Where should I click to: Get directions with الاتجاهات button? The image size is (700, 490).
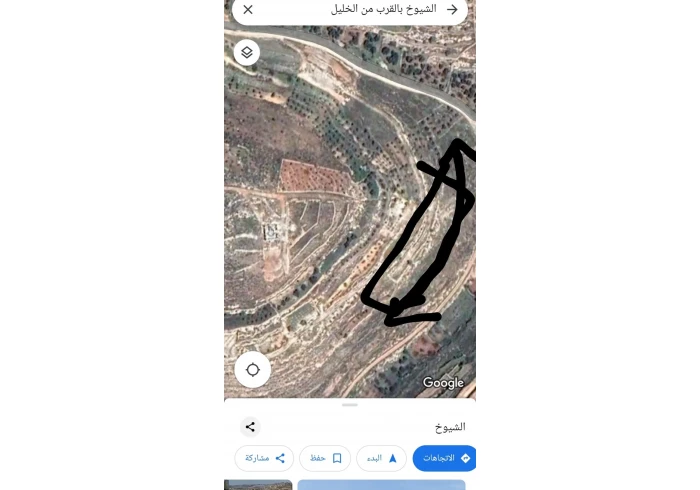point(445,458)
